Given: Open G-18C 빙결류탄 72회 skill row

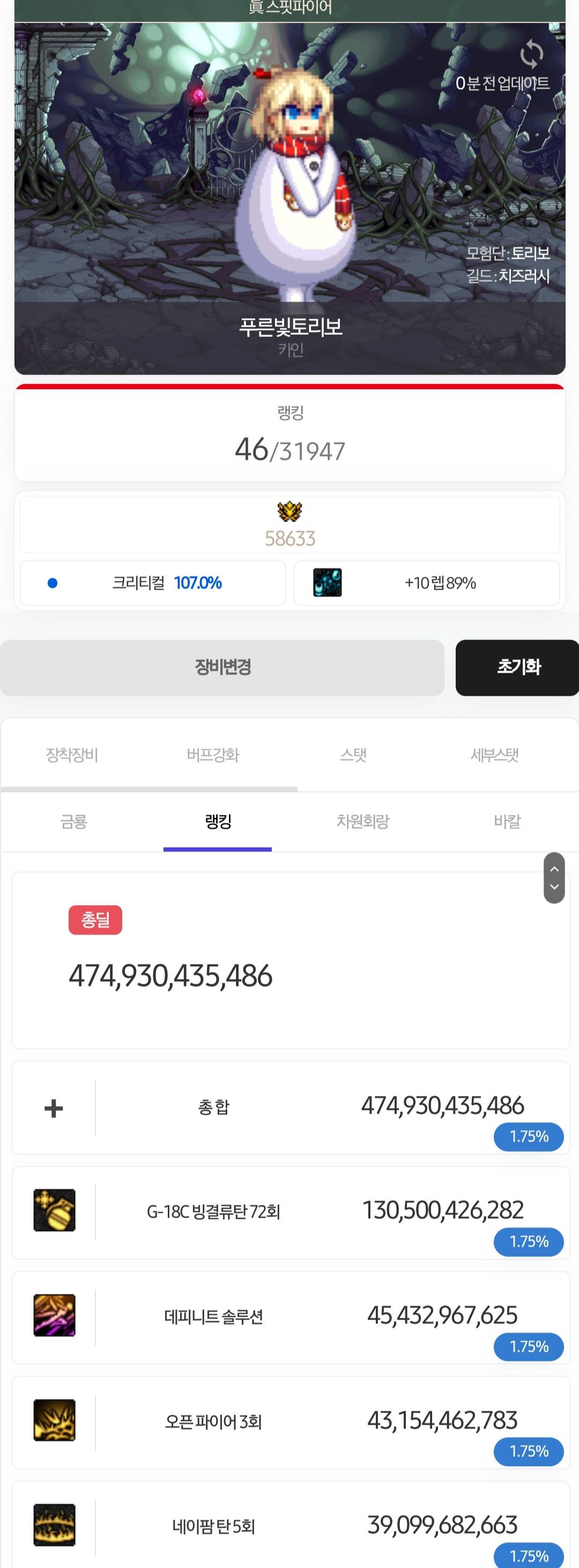Looking at the screenshot, I should click(291, 1212).
